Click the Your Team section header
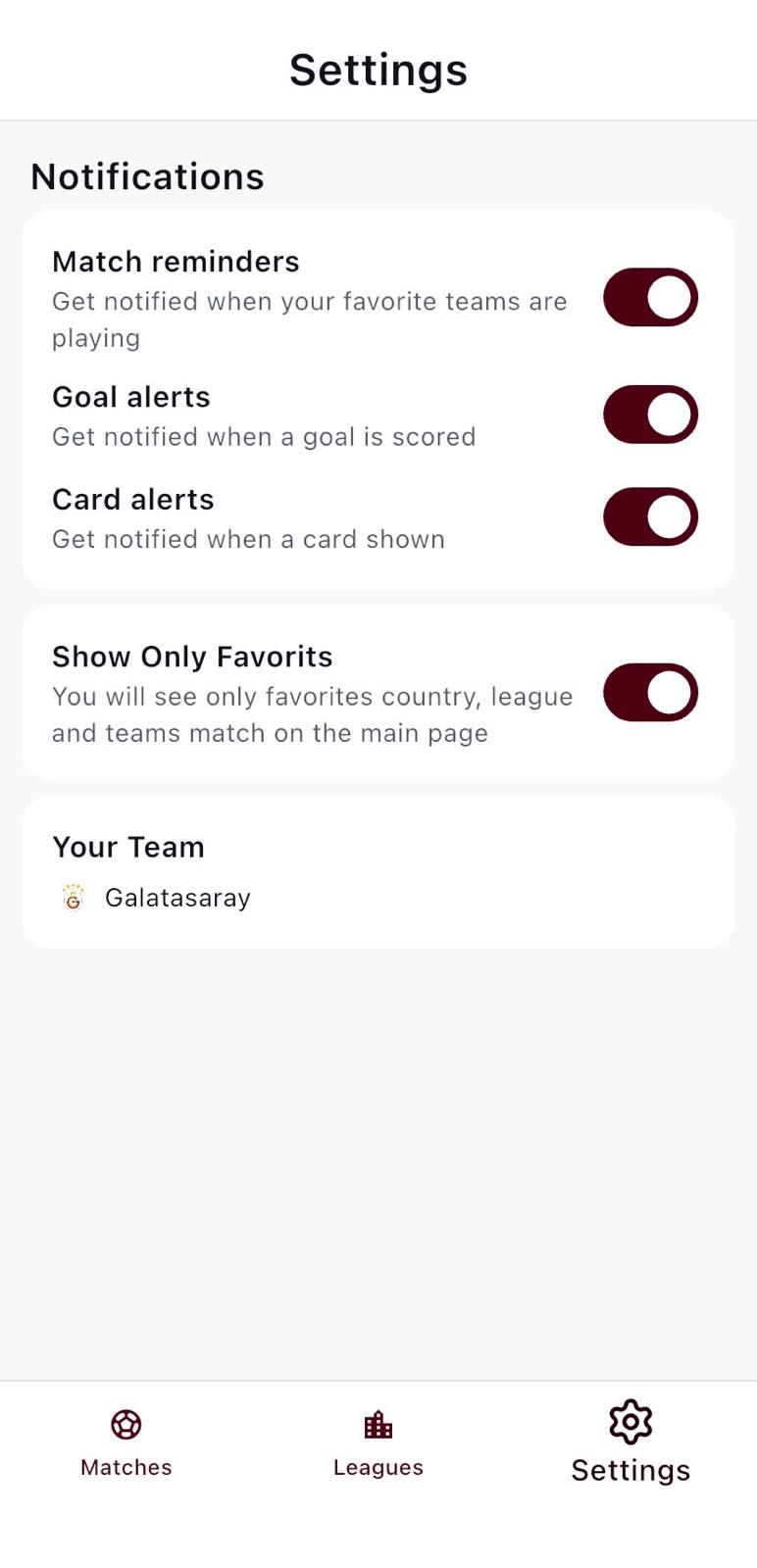 127,847
